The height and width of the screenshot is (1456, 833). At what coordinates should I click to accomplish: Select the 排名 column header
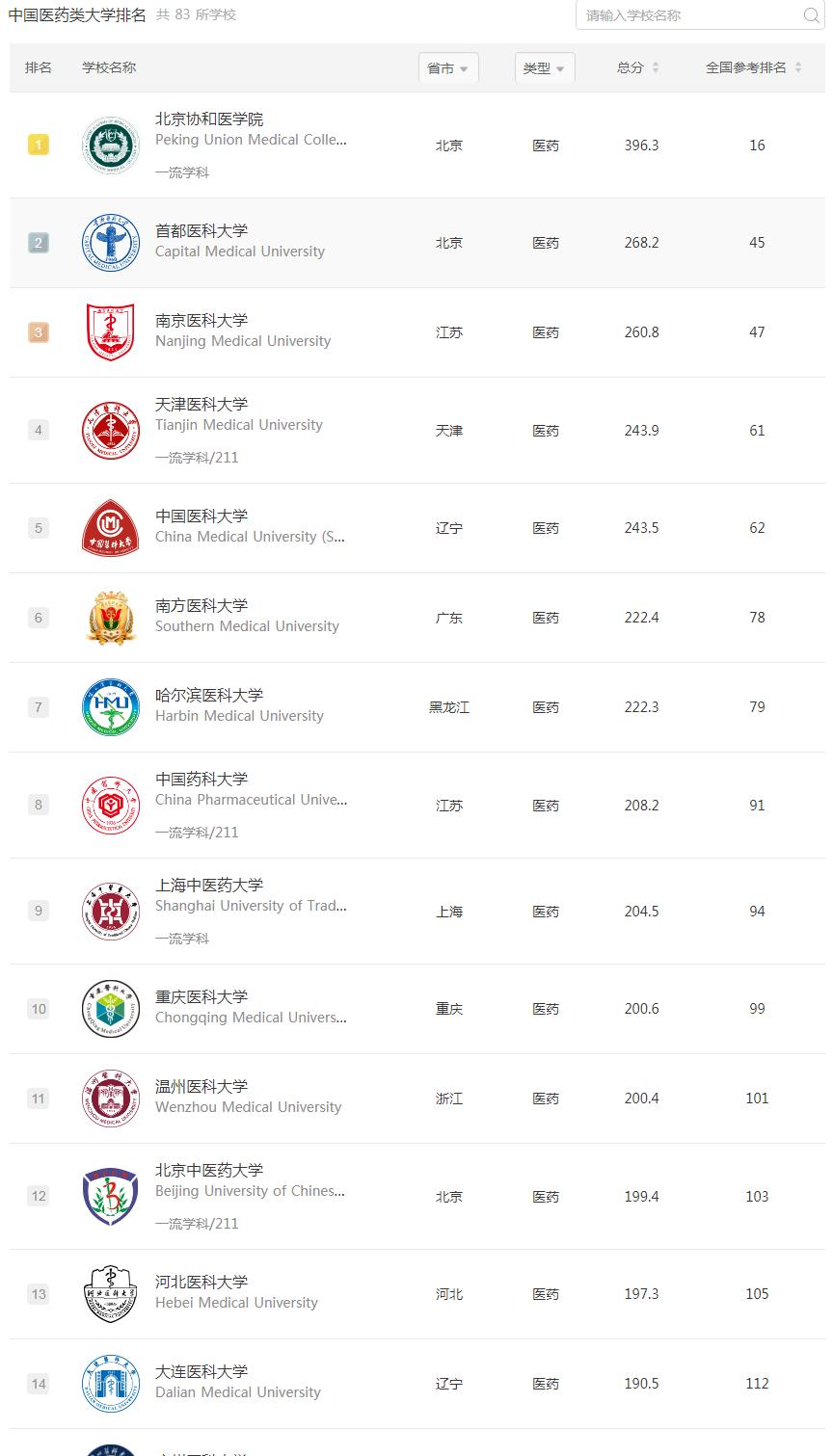point(38,67)
